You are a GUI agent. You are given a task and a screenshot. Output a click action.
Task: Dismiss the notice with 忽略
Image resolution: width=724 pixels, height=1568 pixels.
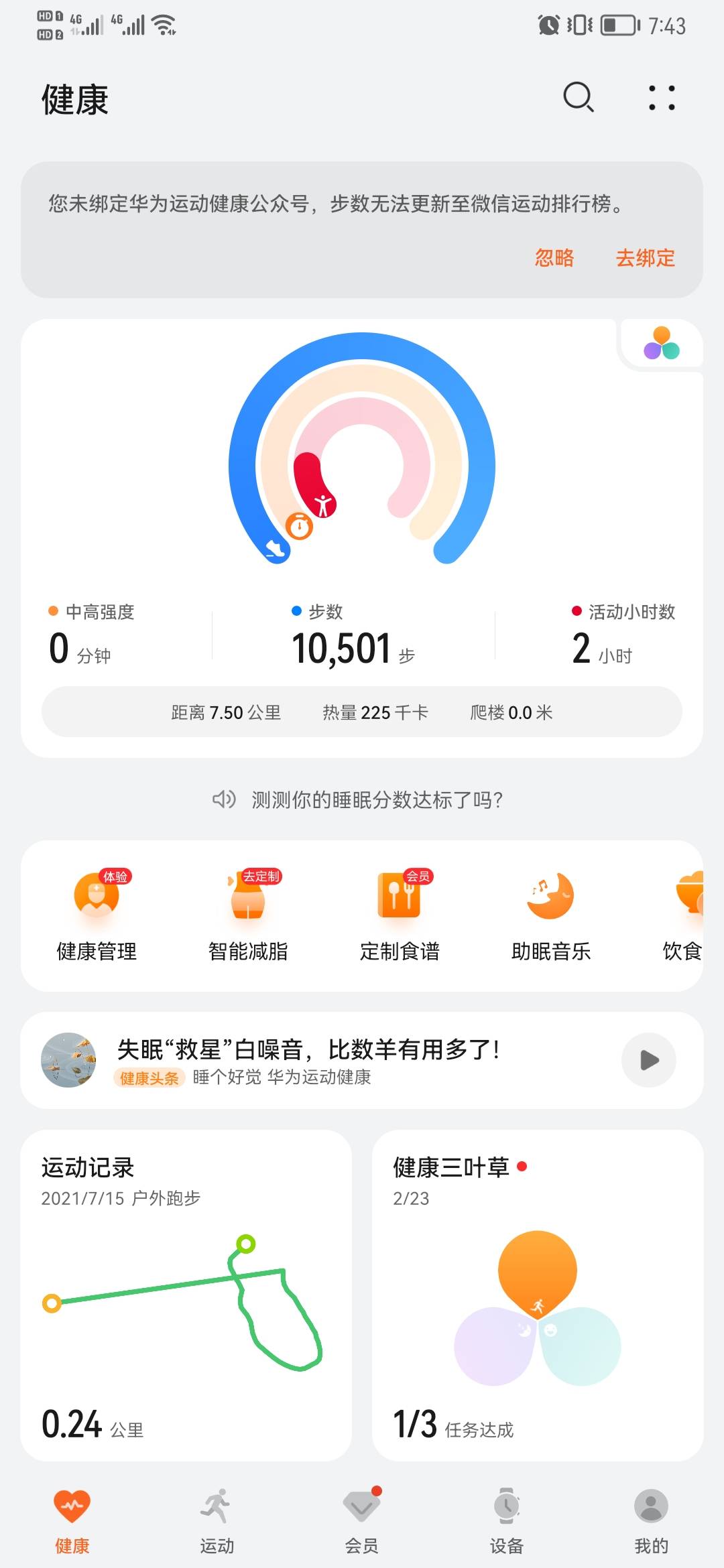coord(554,259)
